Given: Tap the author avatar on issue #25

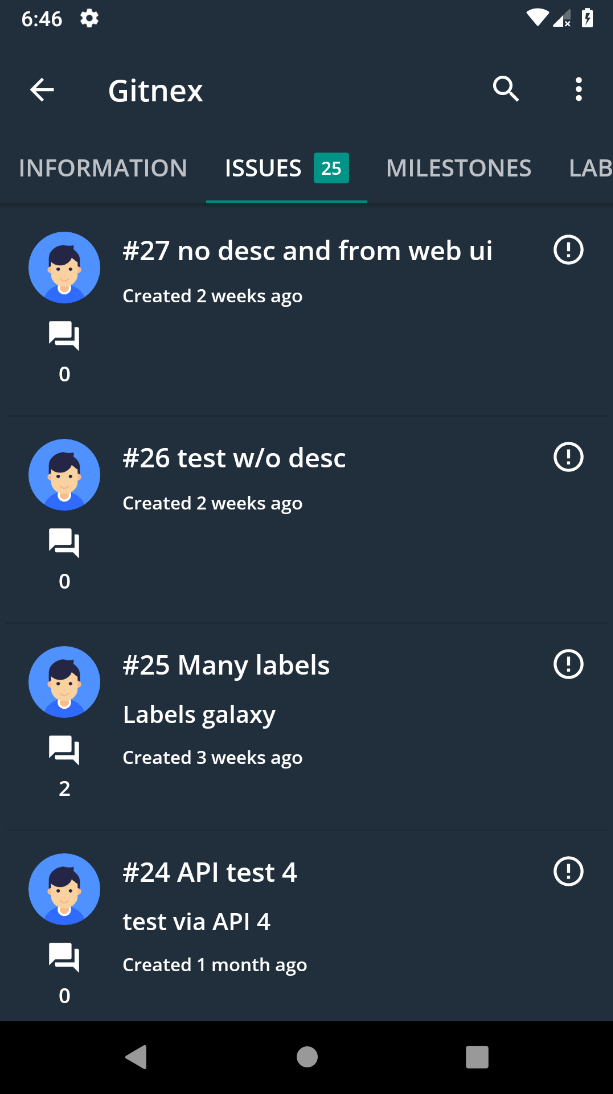Looking at the screenshot, I should 64,681.
